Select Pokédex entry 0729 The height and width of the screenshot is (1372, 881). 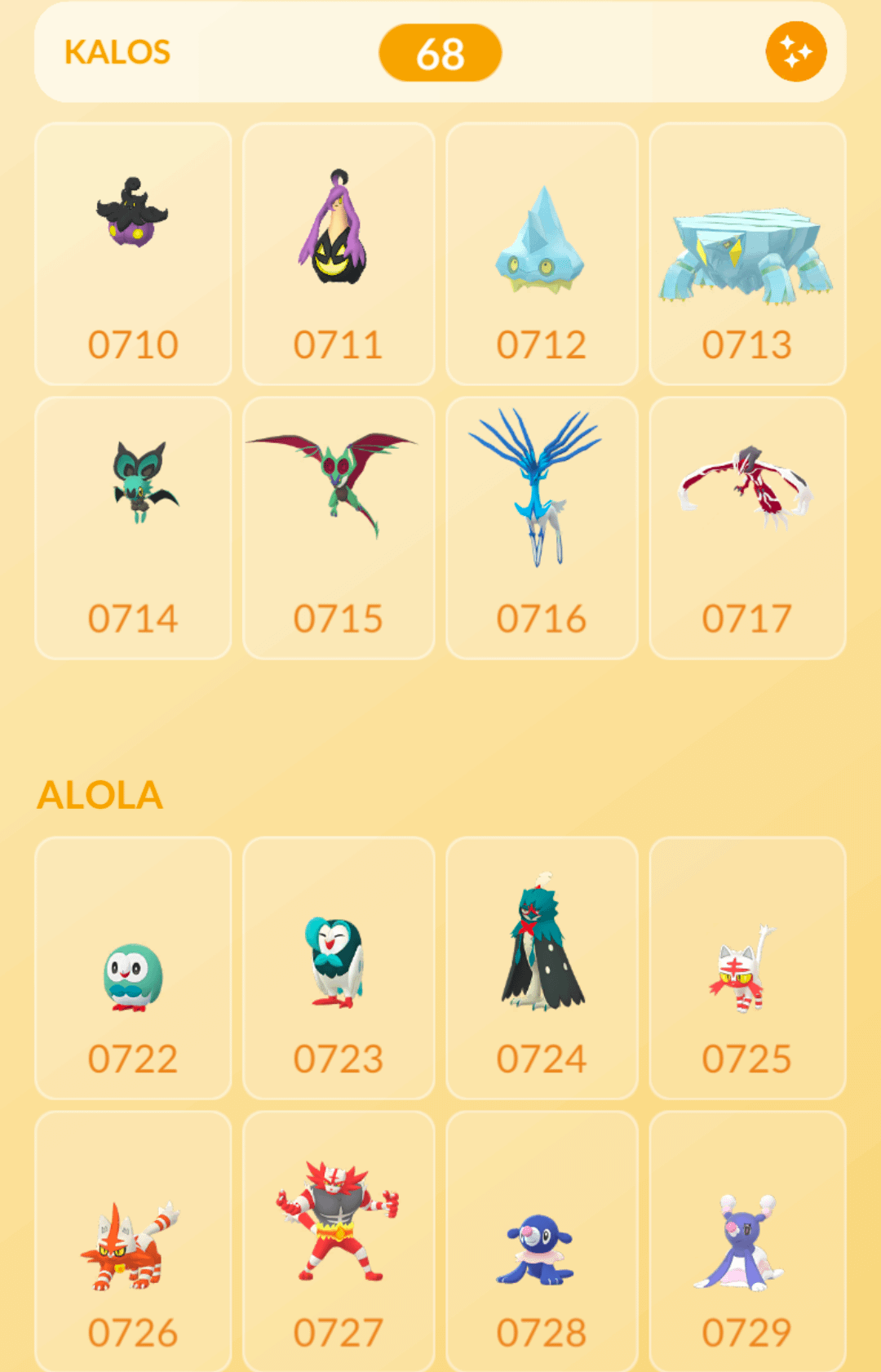747,1242
